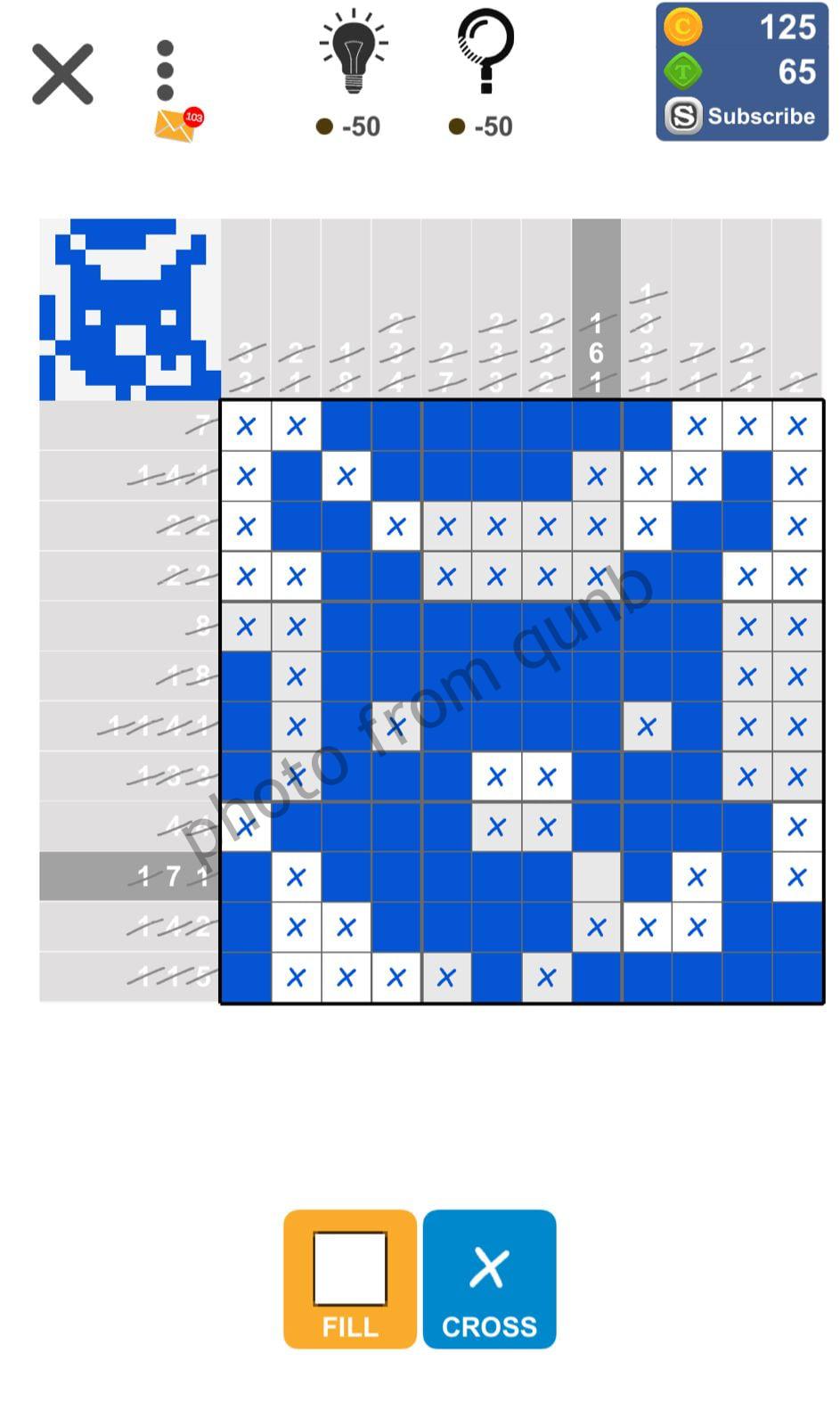Click the green token icon

[x=683, y=72]
